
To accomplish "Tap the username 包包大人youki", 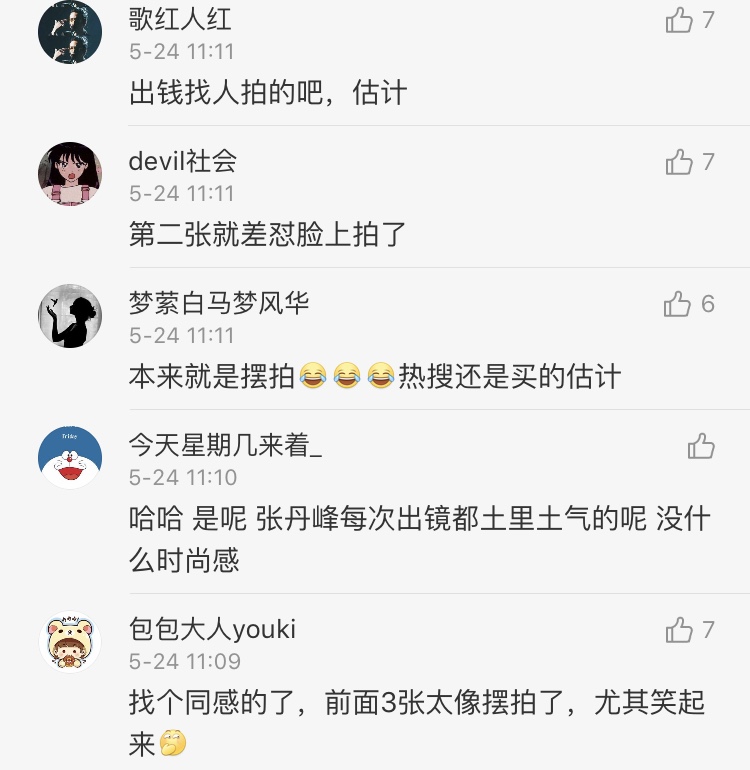I will [x=212, y=629].
